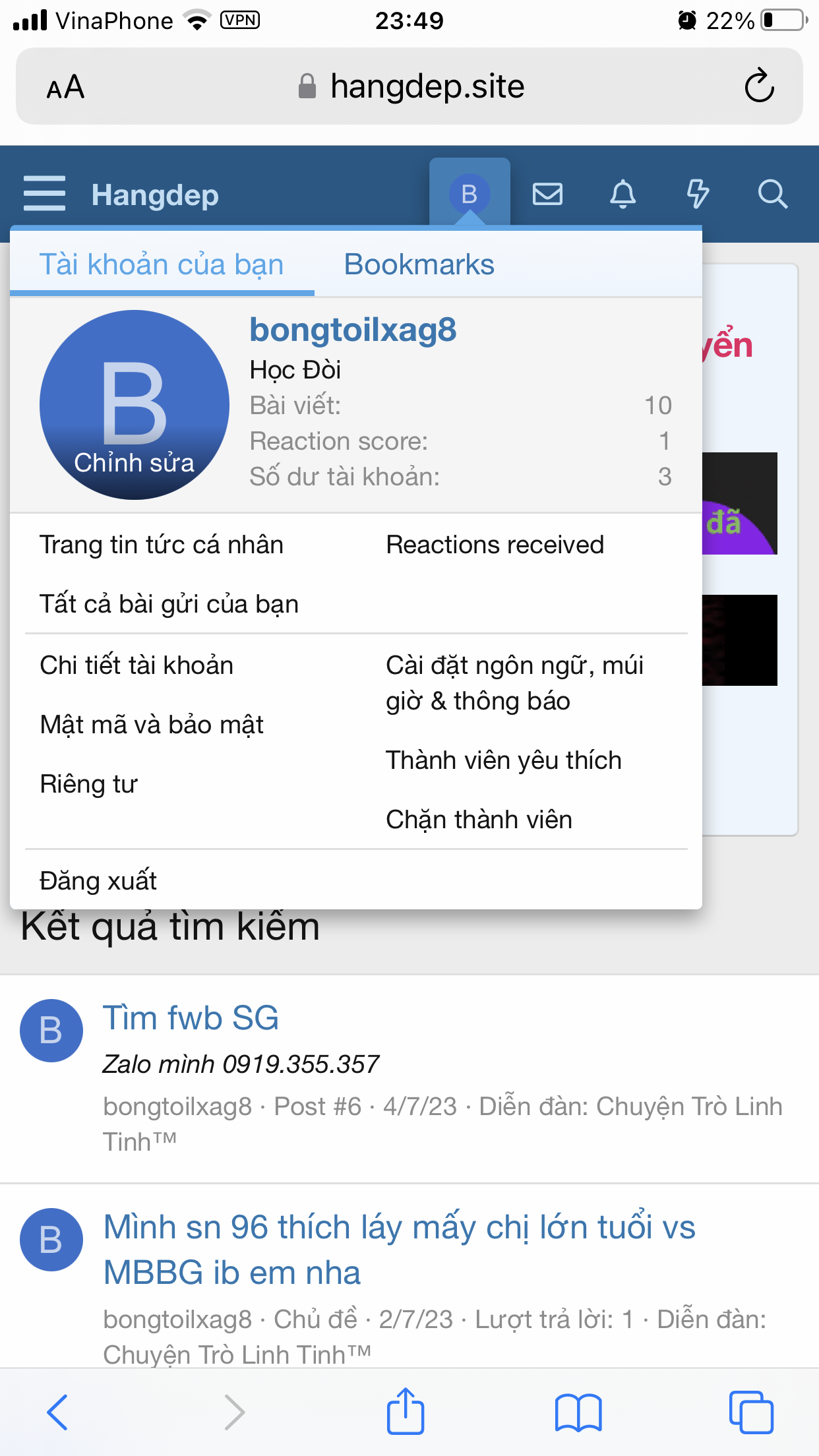Screen dimensions: 819x1456
Task: Open the inbox envelope icon
Action: click(x=547, y=194)
